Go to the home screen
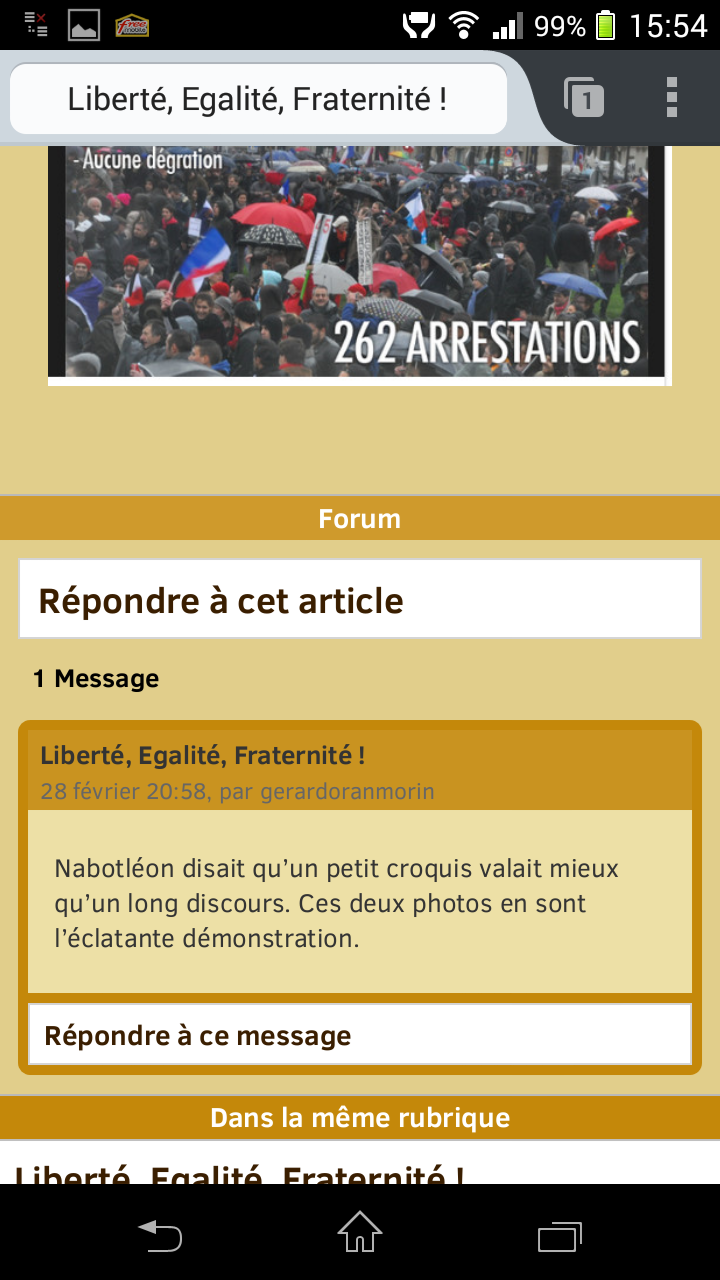The image size is (720, 1280). coord(360,1234)
